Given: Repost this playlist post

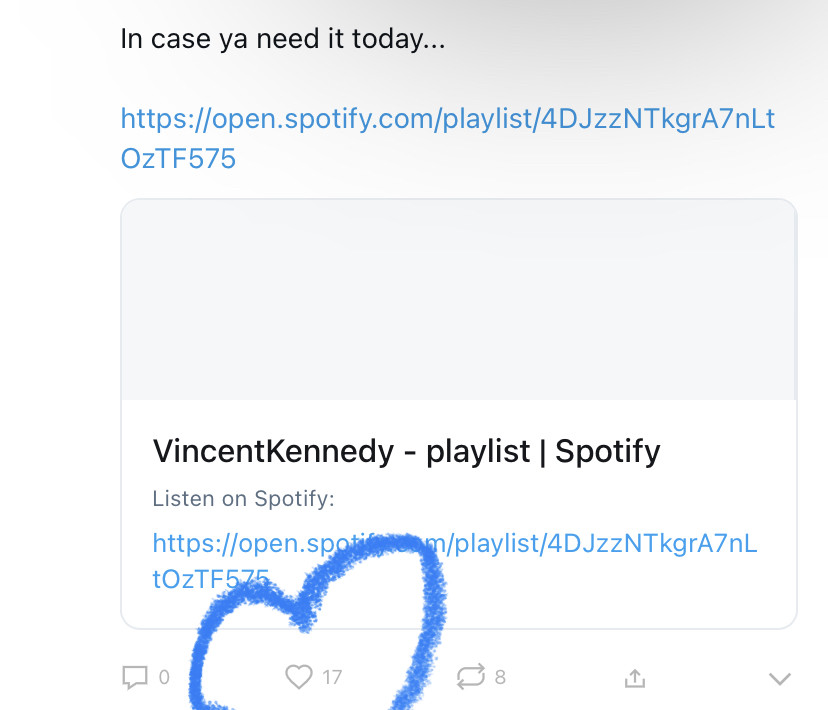Looking at the screenshot, I should click(x=468, y=678).
